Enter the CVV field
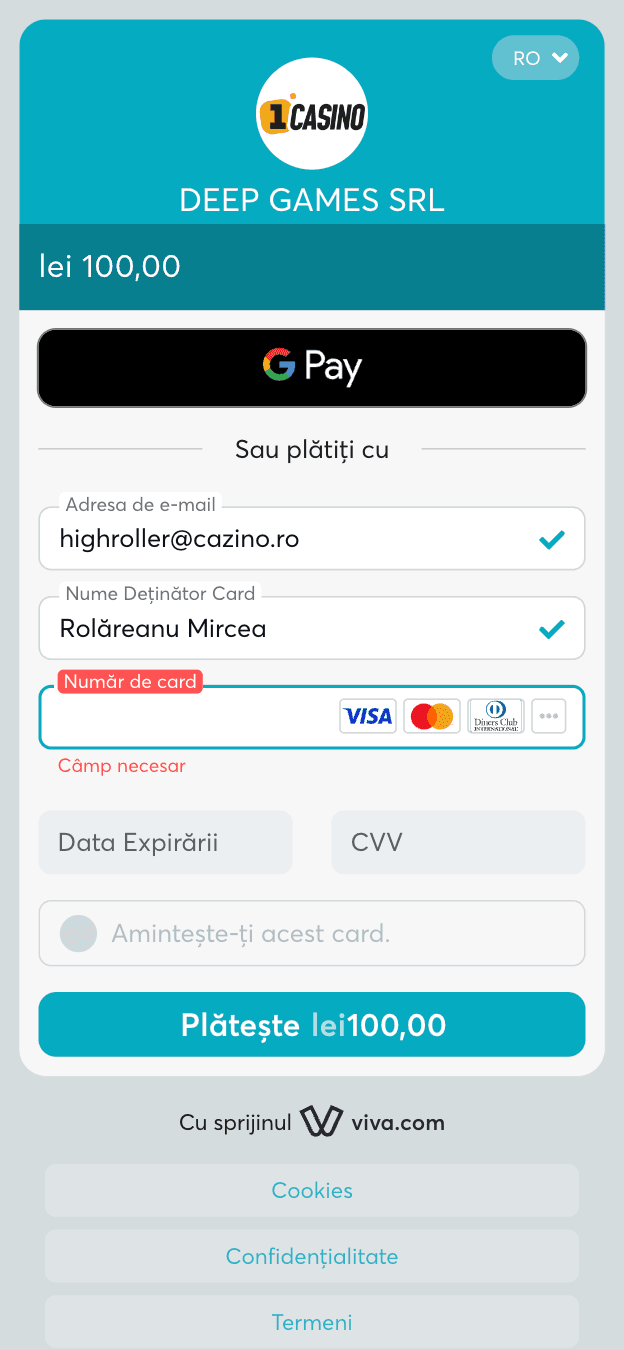Image resolution: width=624 pixels, height=1350 pixels. coord(458,842)
